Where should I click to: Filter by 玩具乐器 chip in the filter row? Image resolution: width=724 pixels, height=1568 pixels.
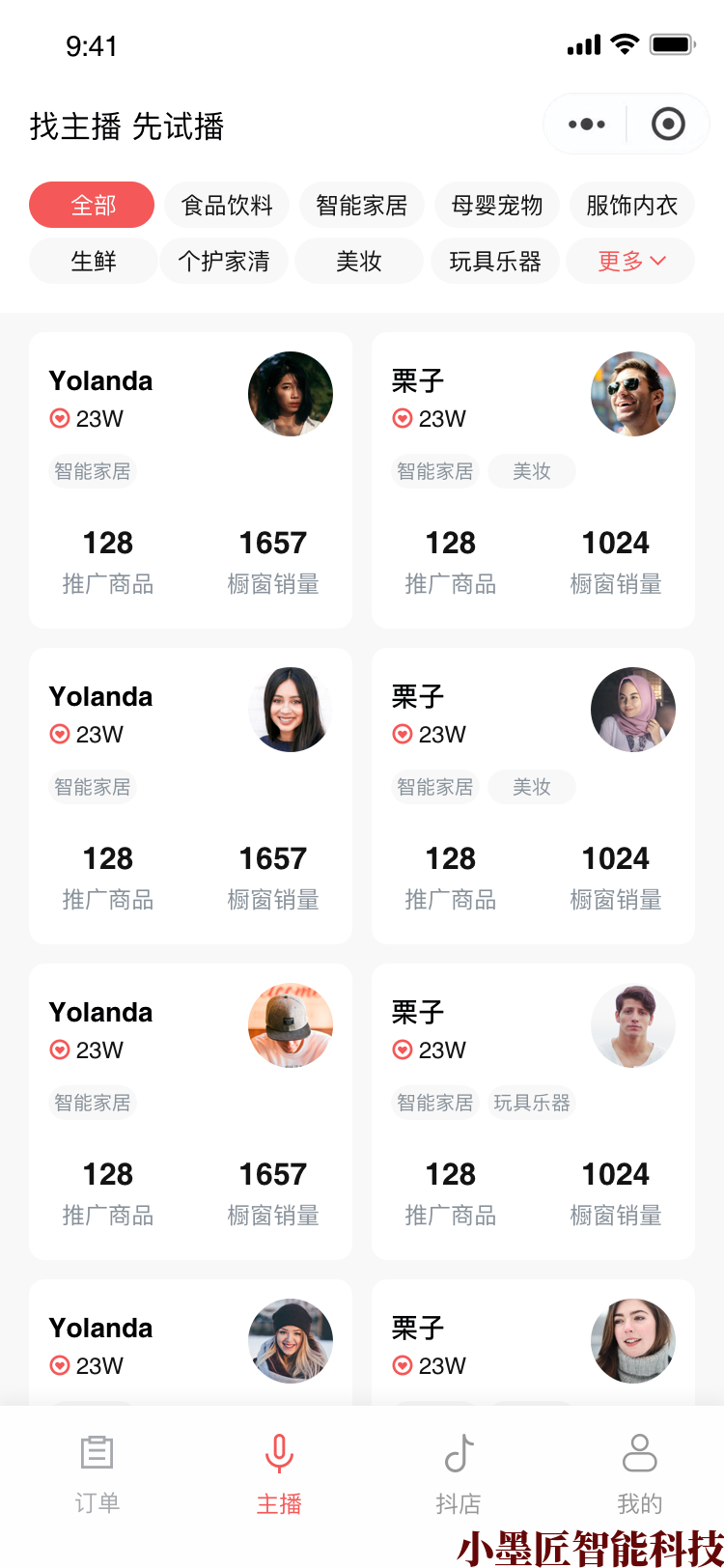[x=494, y=261]
